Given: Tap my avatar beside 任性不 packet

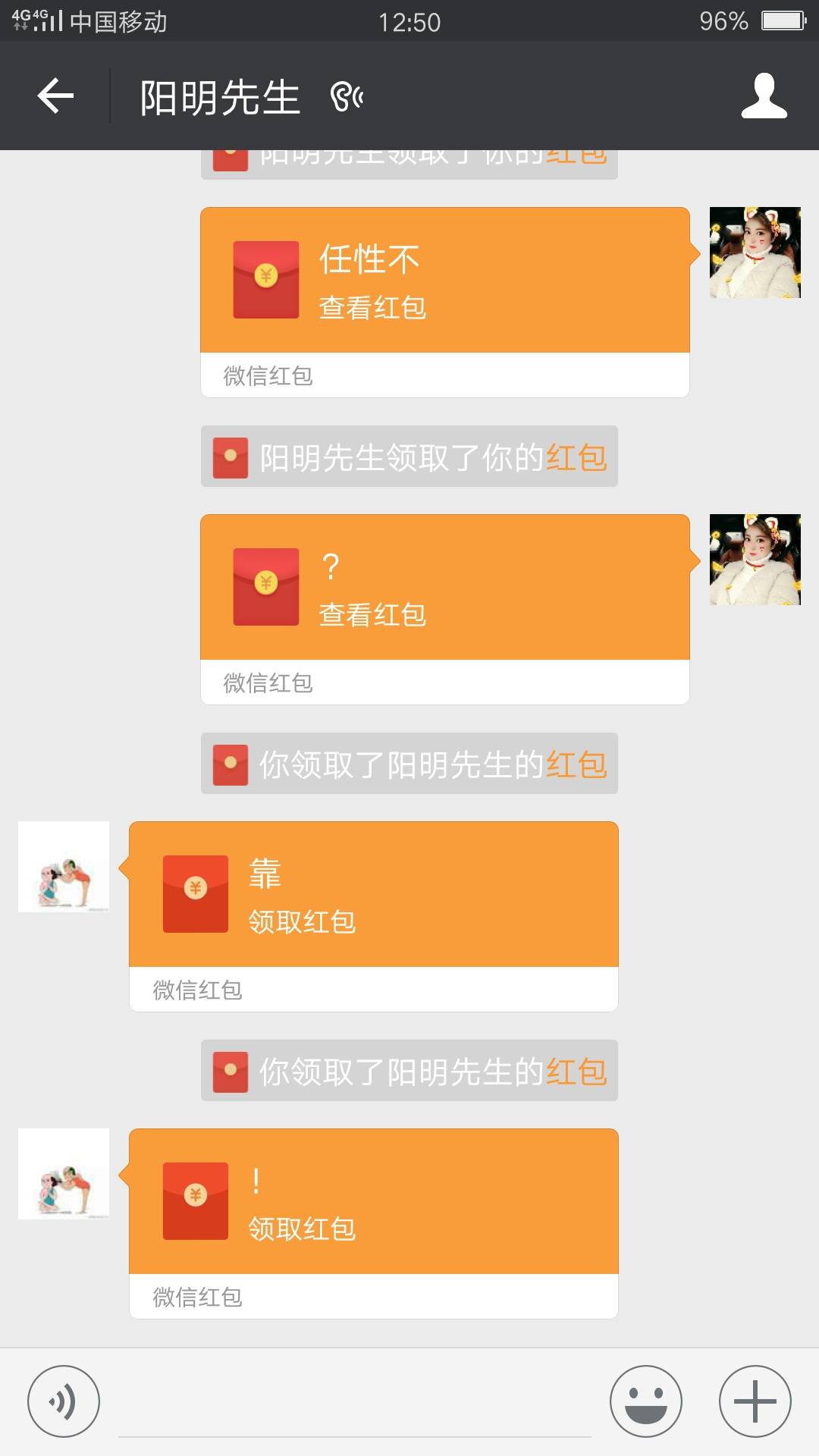Looking at the screenshot, I should (x=755, y=253).
